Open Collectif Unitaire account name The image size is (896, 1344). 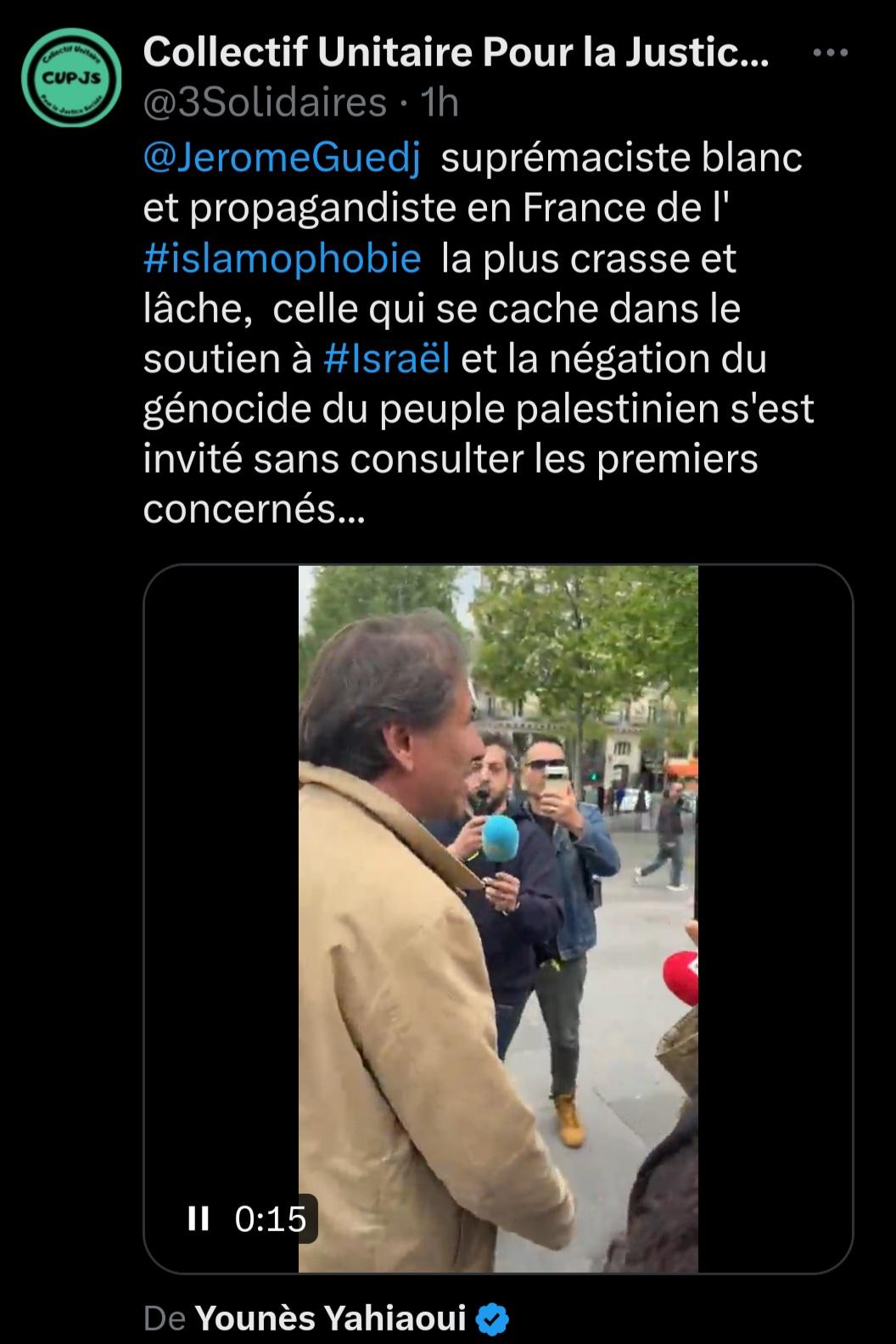point(456,54)
